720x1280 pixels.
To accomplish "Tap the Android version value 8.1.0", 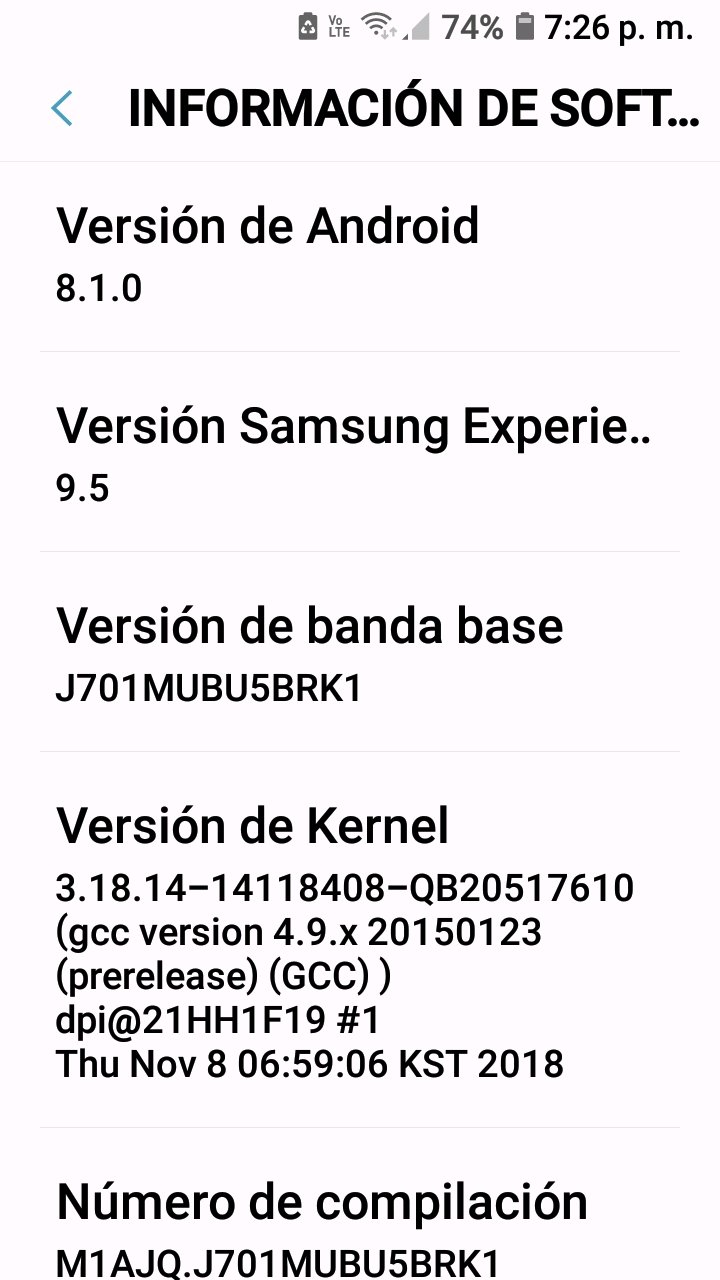I will (96, 286).
